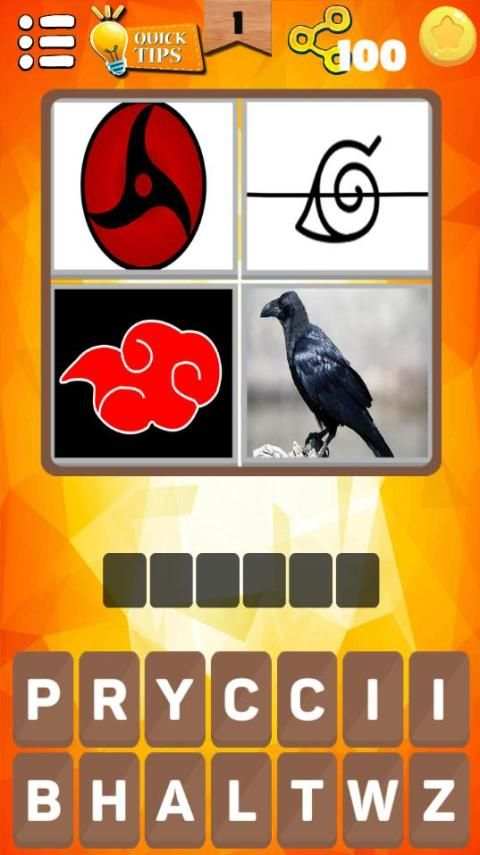Viewport: 480px width, 855px height.
Task: Choose the letter B tile
Action: click(43, 800)
